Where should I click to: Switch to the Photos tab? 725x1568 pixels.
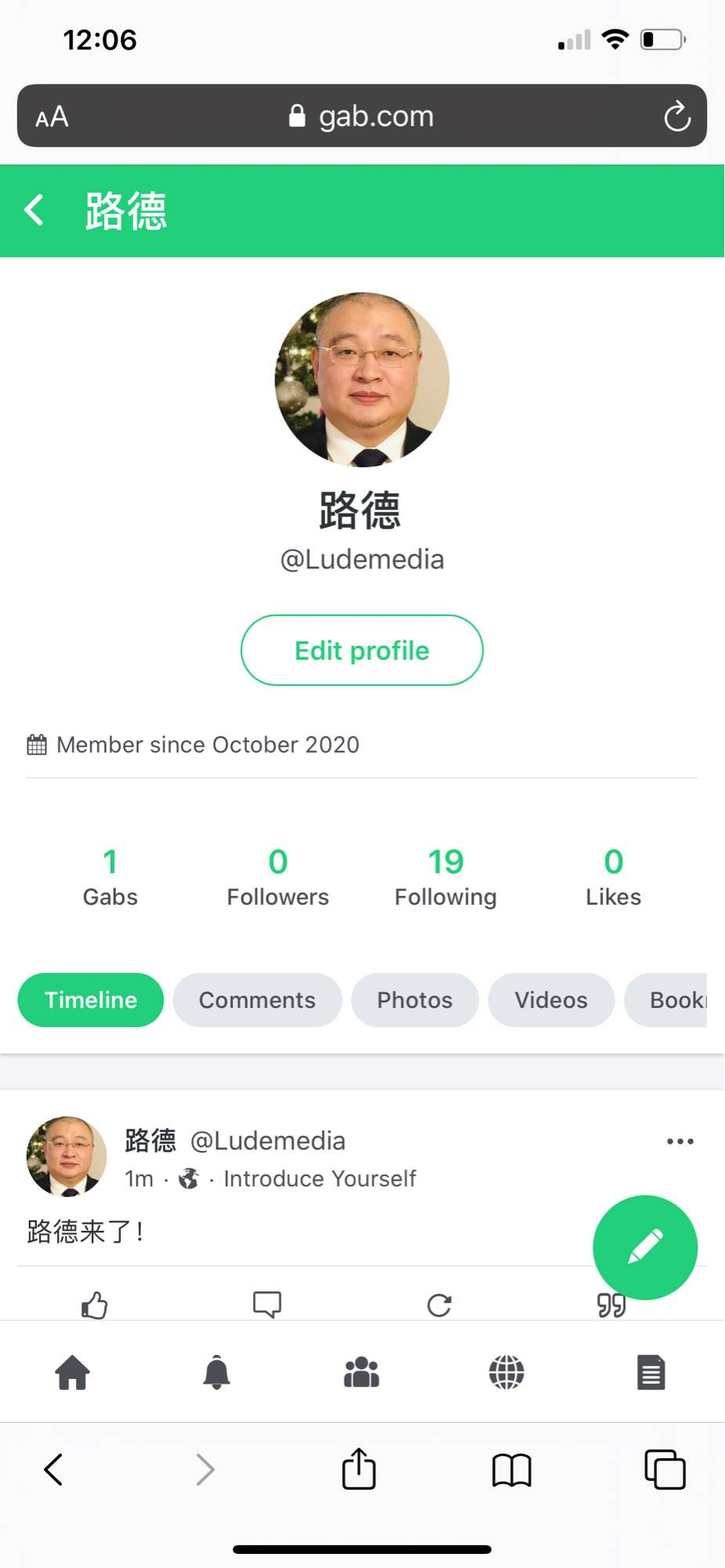pos(415,1000)
